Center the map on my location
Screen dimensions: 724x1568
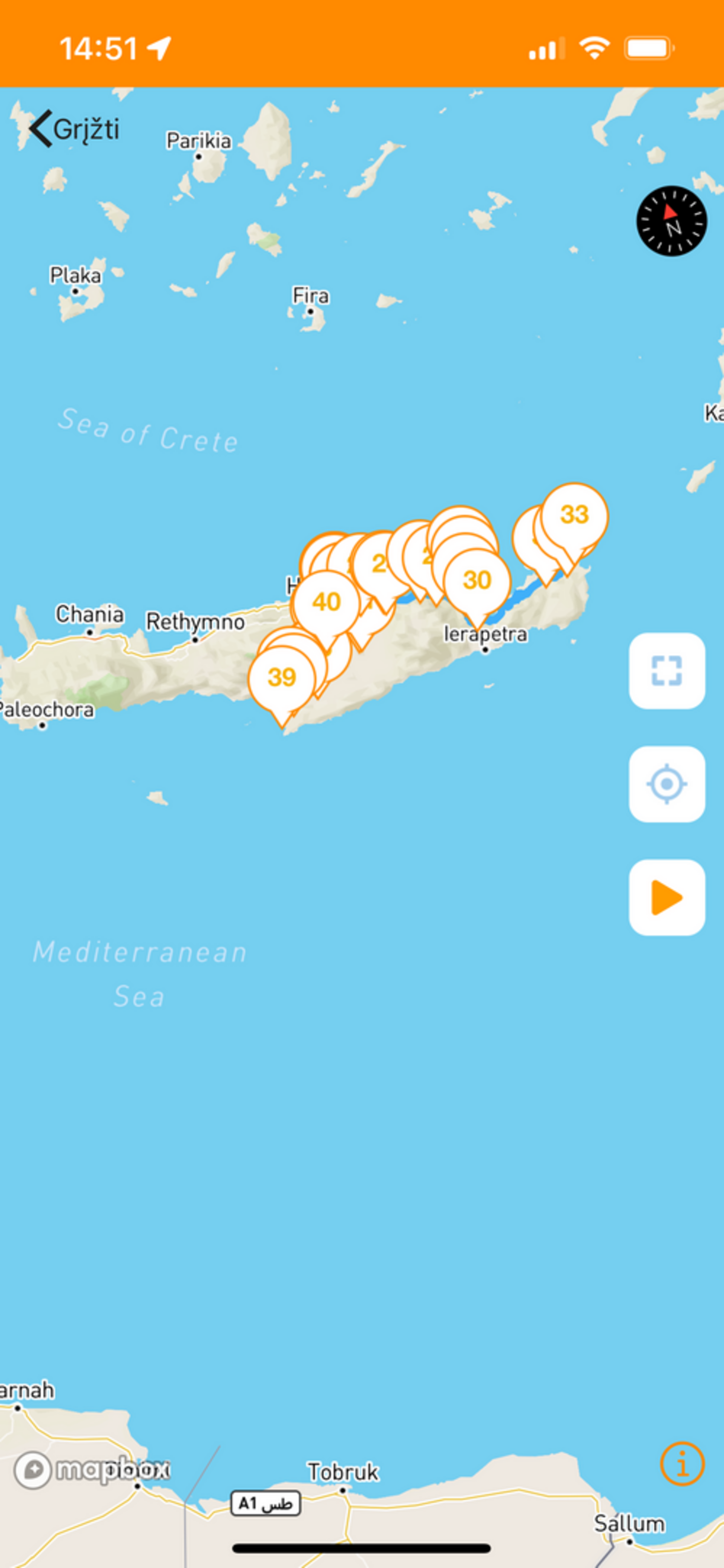pos(667,784)
